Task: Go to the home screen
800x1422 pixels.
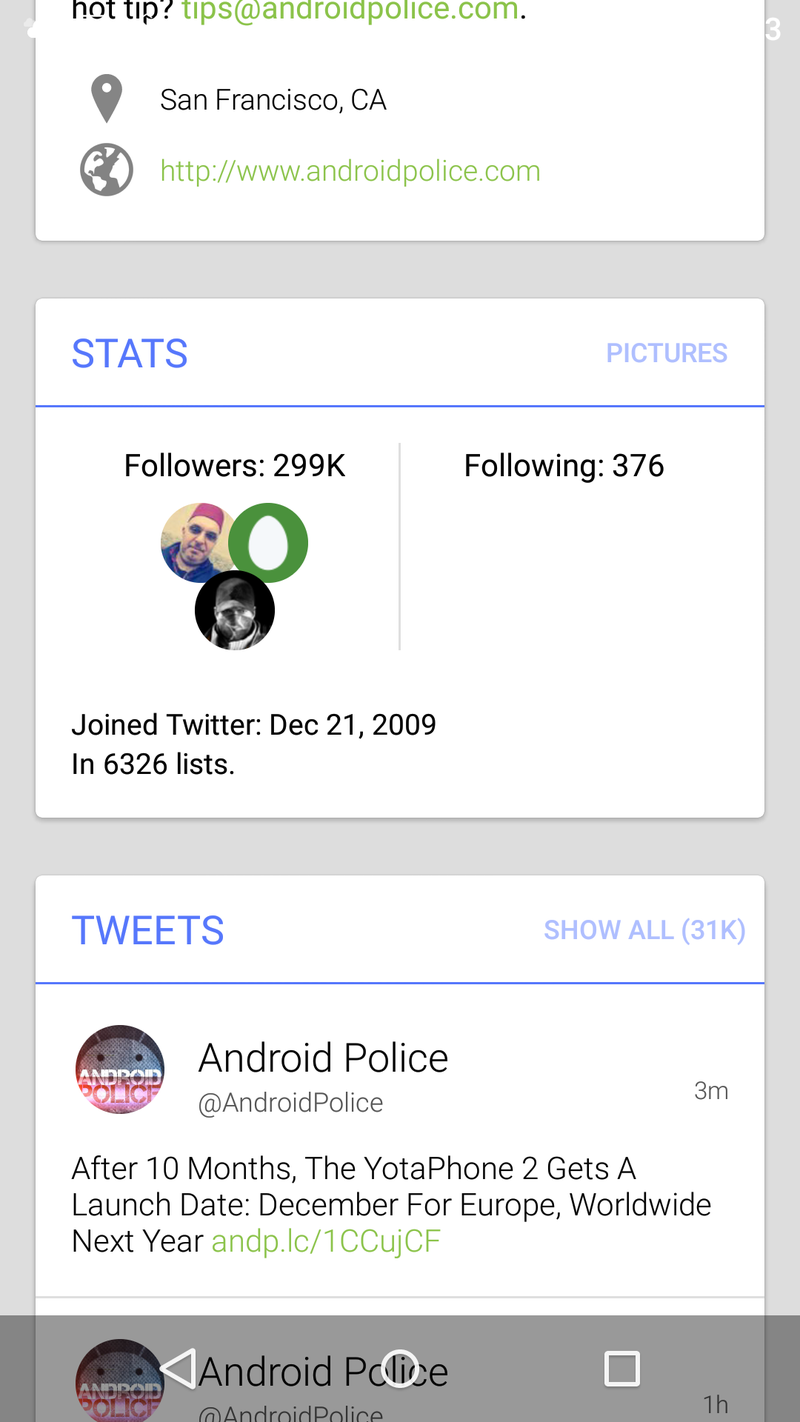Action: 400,1369
